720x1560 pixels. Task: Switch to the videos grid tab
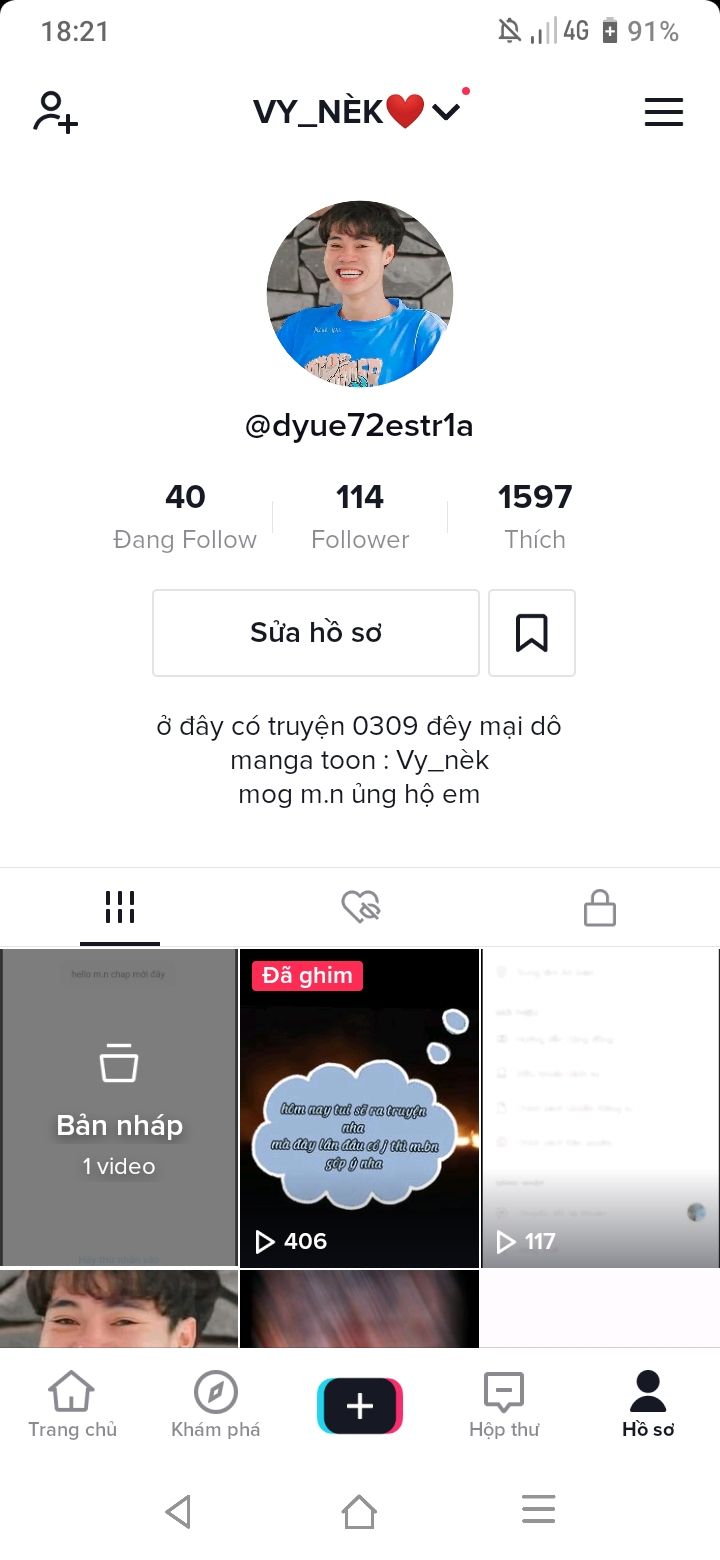click(120, 908)
